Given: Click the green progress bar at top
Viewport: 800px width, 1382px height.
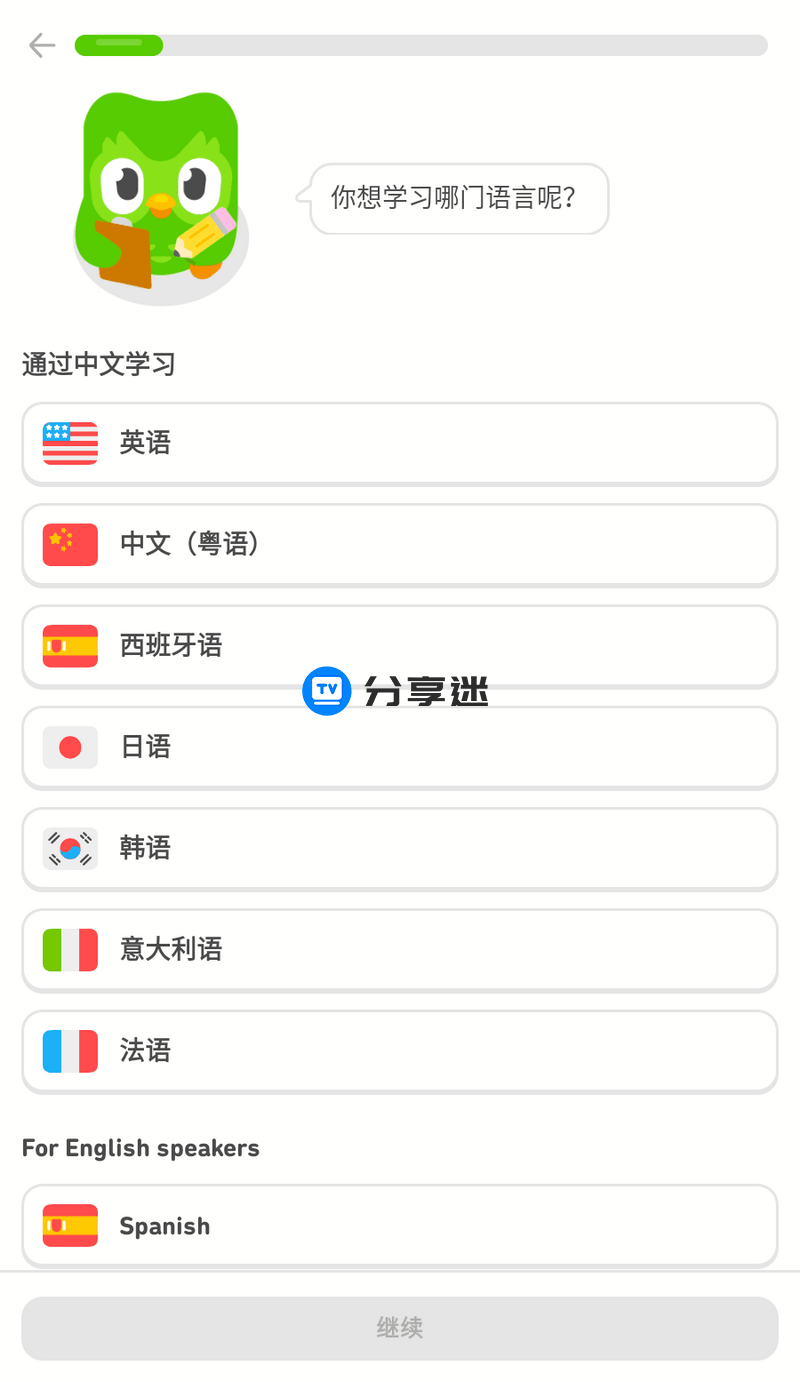Looking at the screenshot, I should pos(119,45).
